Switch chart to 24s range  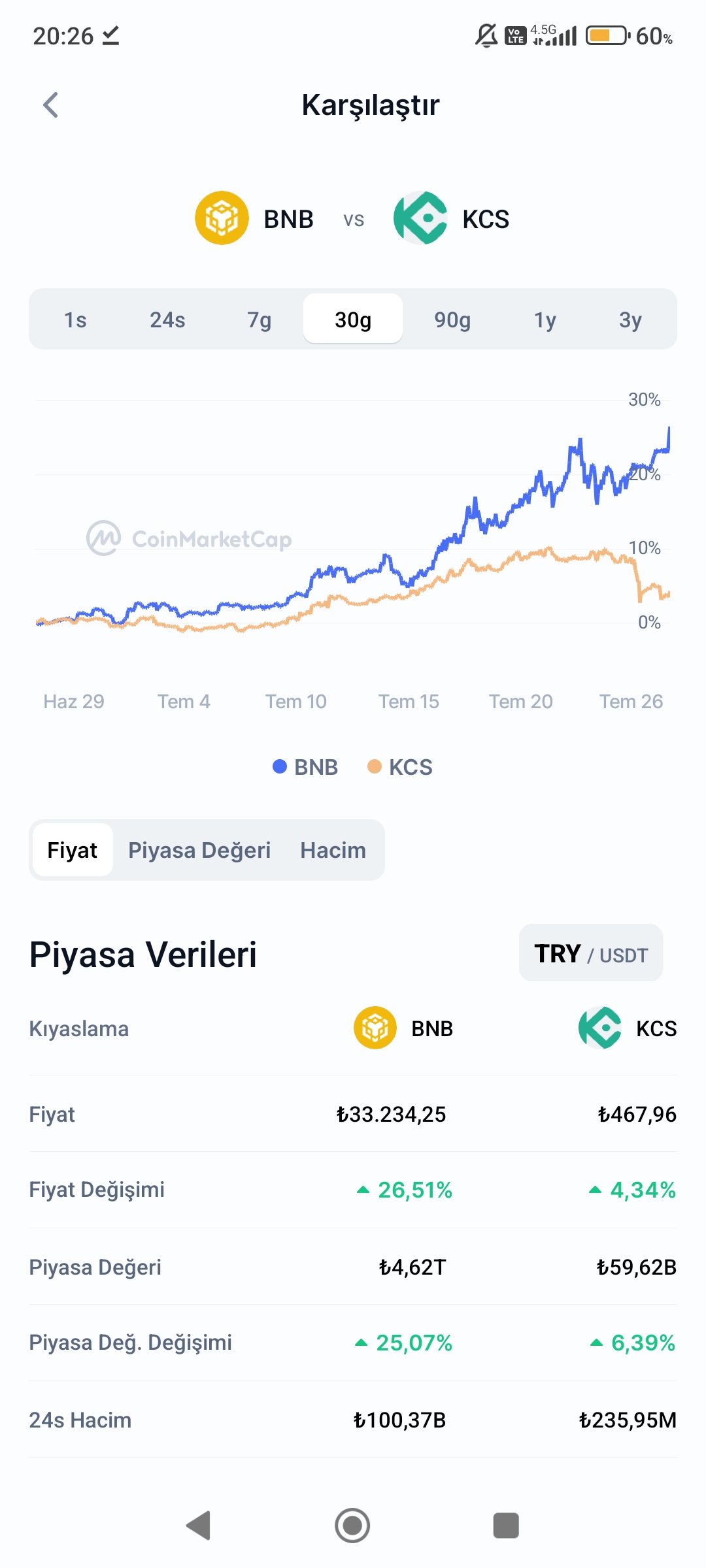point(167,319)
